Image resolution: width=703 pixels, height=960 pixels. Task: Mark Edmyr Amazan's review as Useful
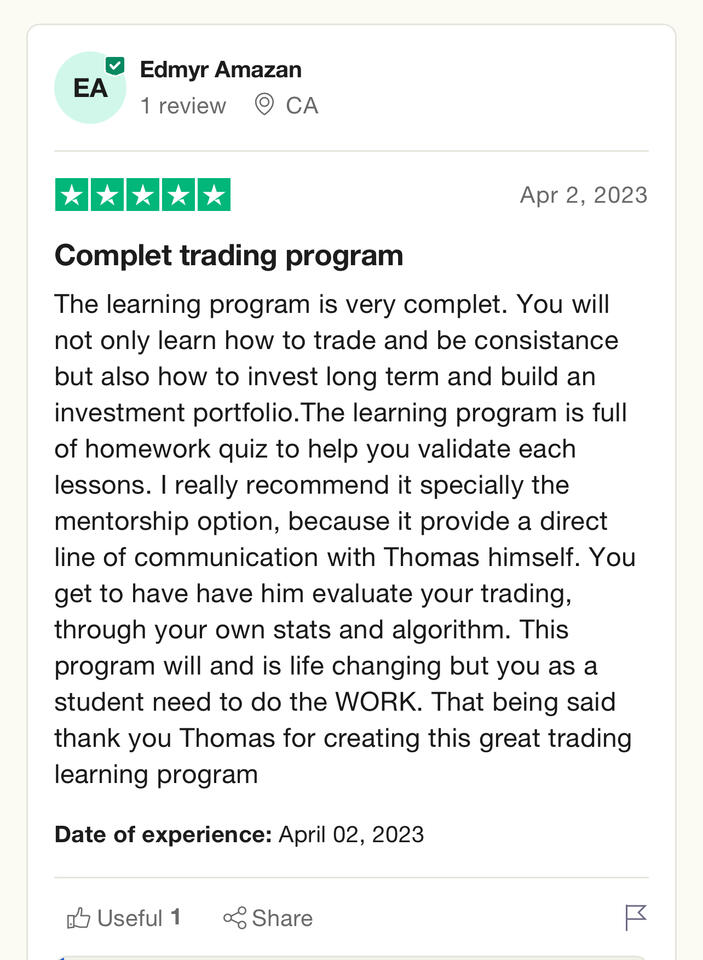pyautogui.click(x=123, y=917)
